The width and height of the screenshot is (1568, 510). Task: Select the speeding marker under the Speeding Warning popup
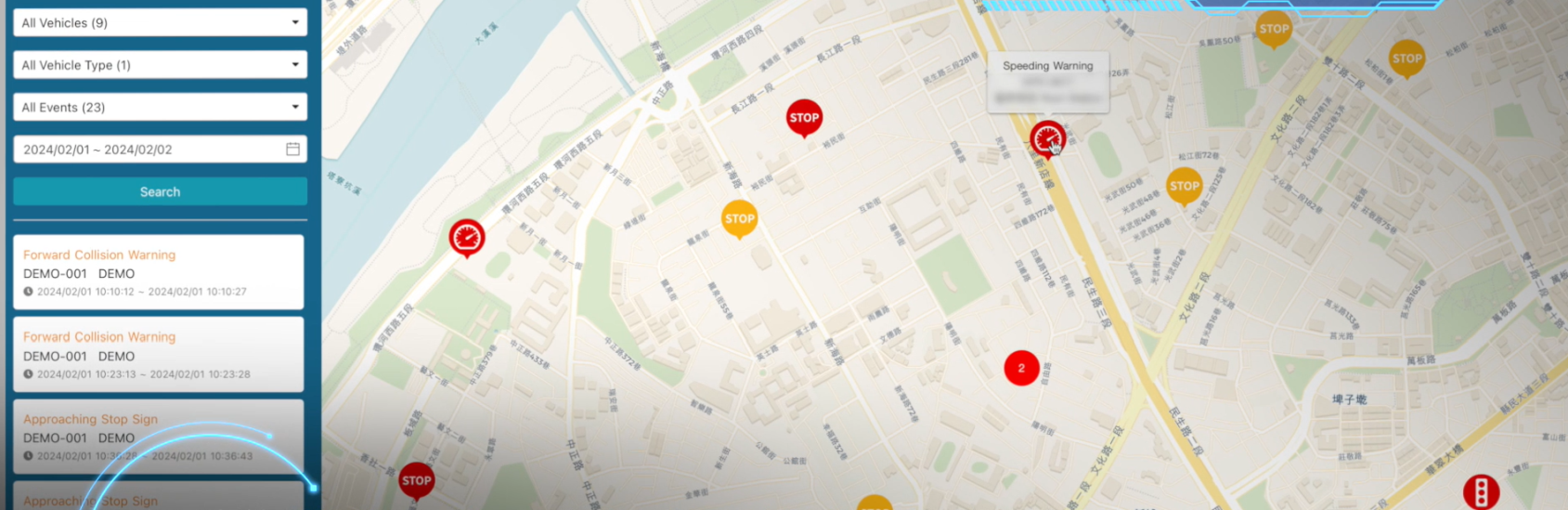1047,139
